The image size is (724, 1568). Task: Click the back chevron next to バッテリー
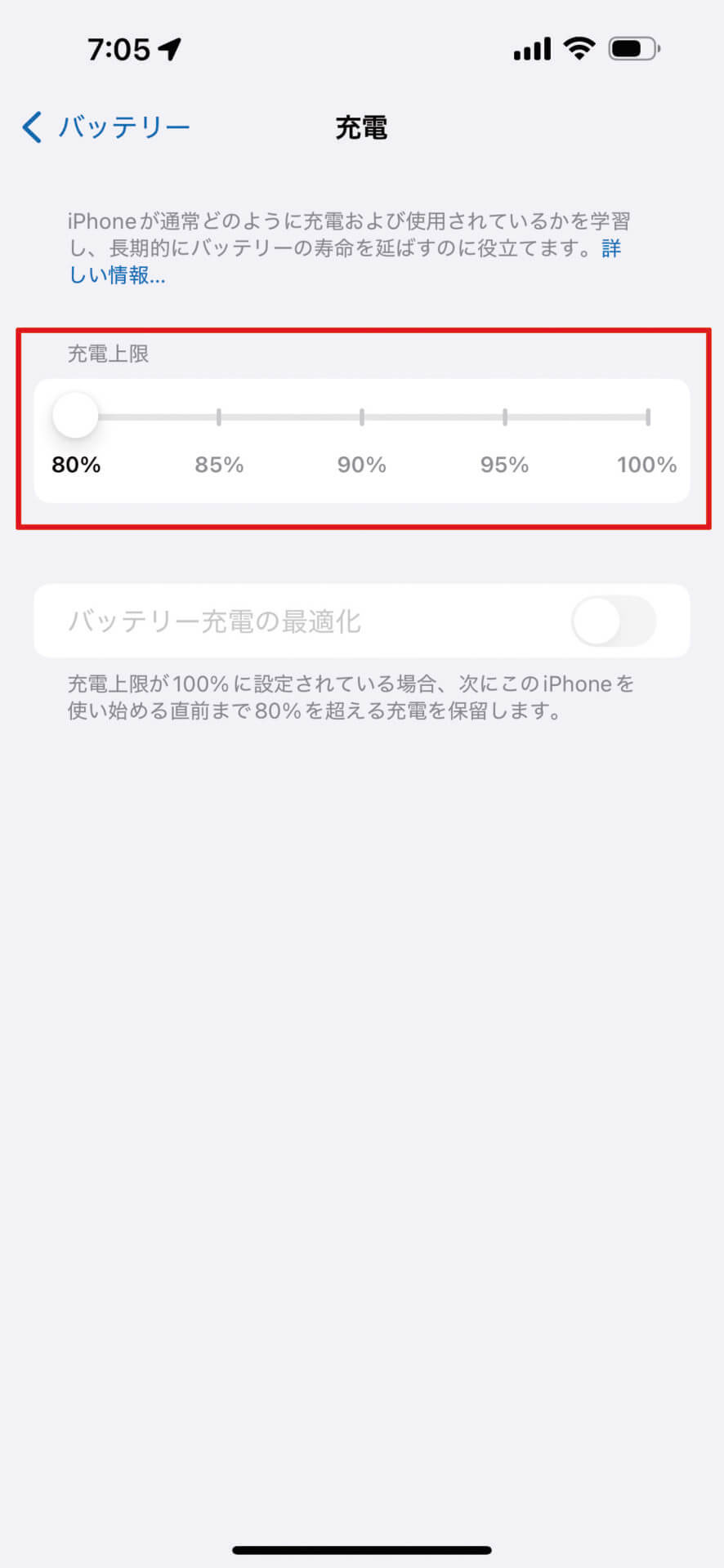(30, 127)
